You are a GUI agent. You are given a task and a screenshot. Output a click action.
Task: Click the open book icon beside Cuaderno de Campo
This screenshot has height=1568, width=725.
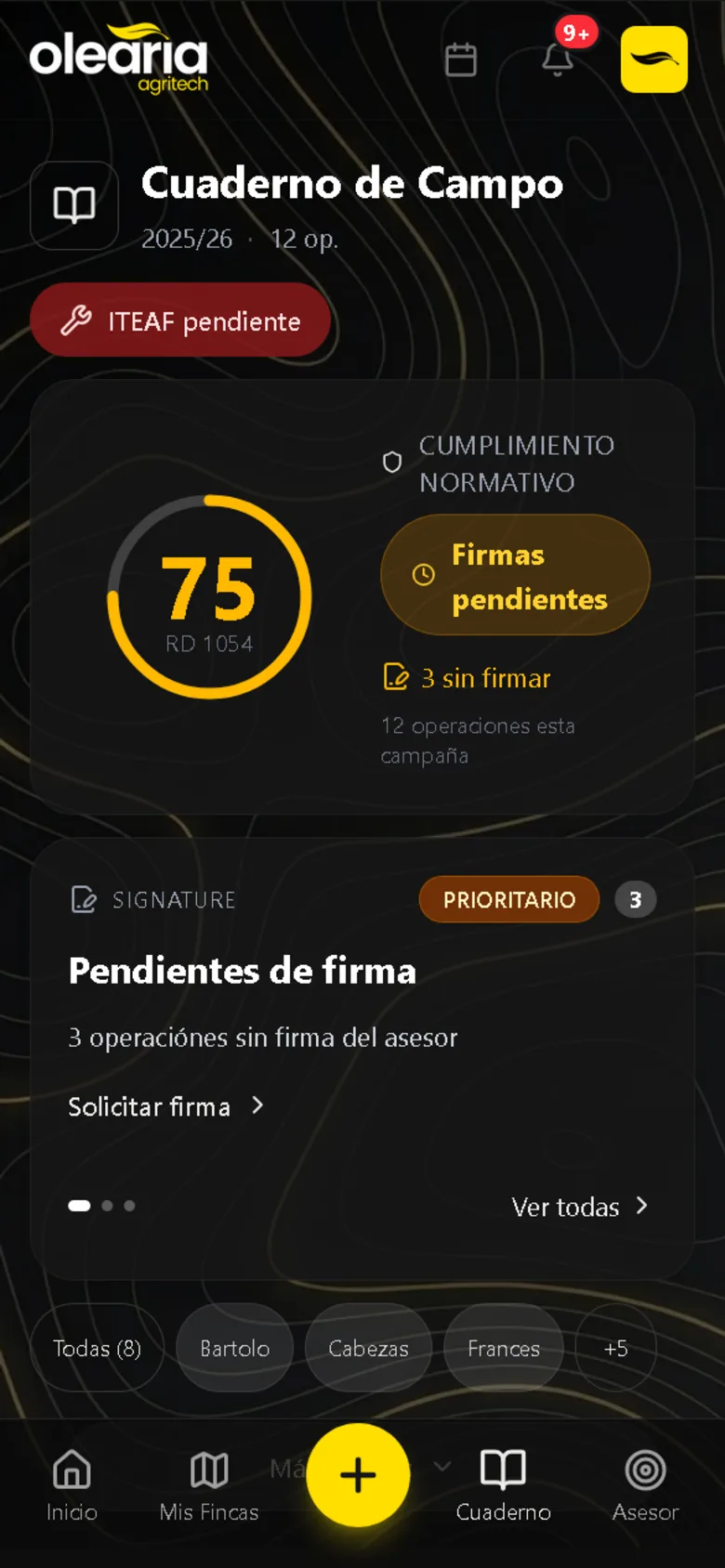[73, 205]
